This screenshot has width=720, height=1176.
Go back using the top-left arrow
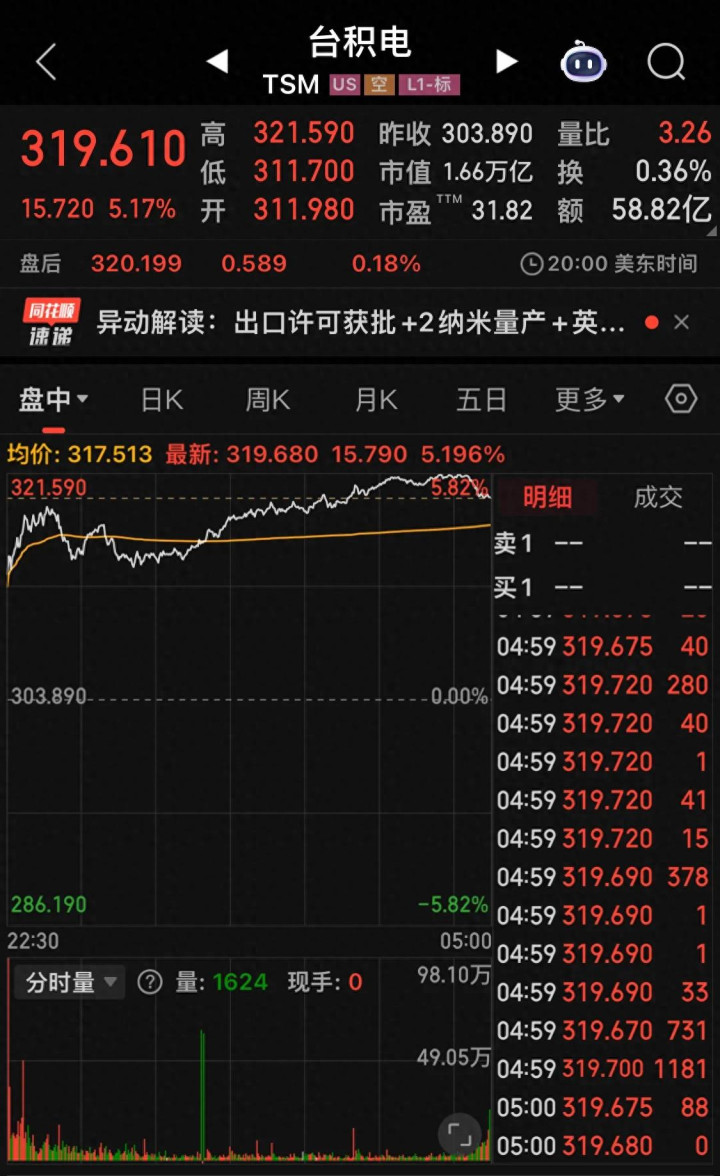(x=46, y=62)
